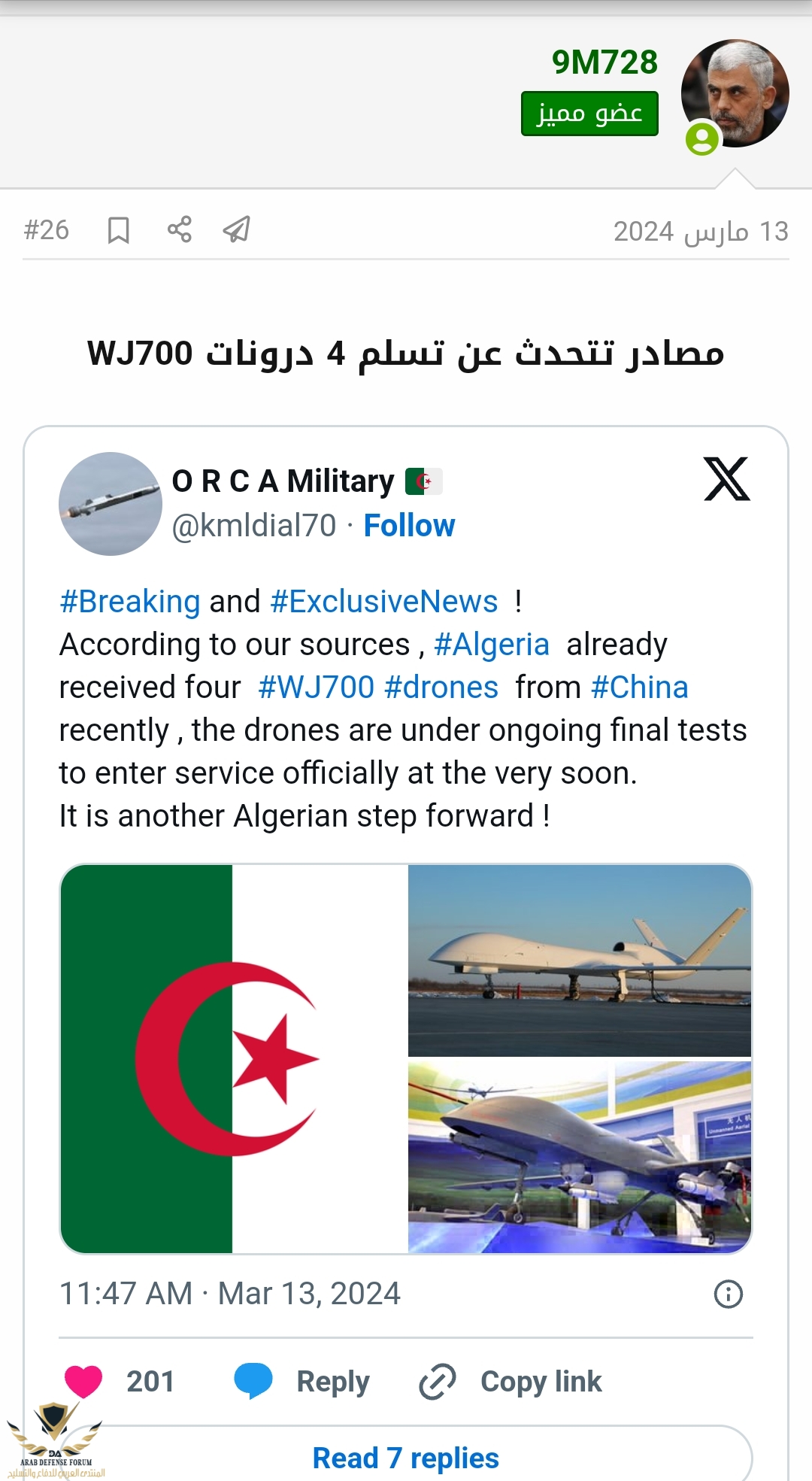Send post via the paper plane icon
812x1481 pixels.
point(237,229)
